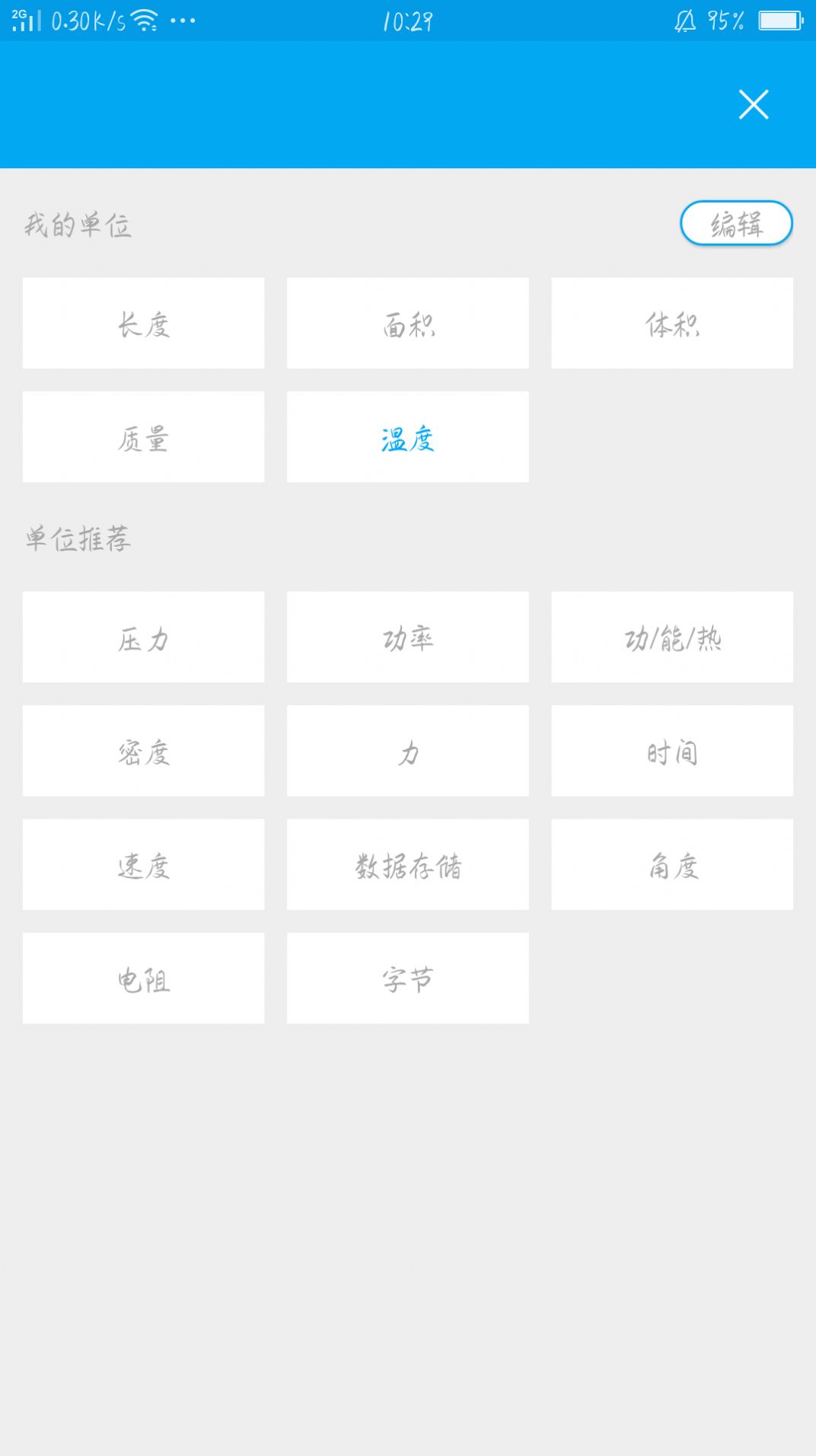The image size is (816, 1456).
Task: Select the 质量 (Mass) unit category
Action: click(143, 436)
